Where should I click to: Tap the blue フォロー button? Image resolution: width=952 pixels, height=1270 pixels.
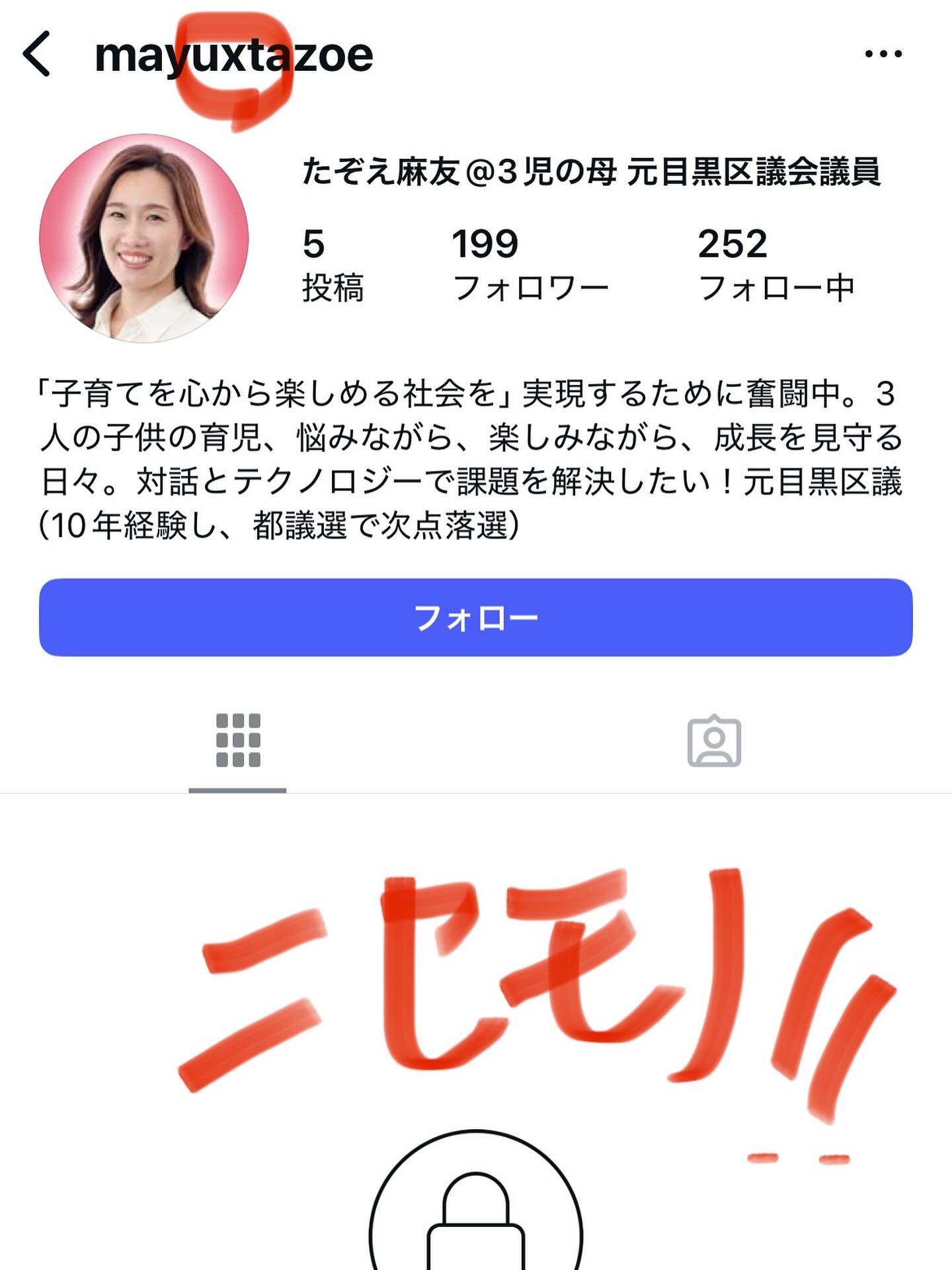pos(476,617)
